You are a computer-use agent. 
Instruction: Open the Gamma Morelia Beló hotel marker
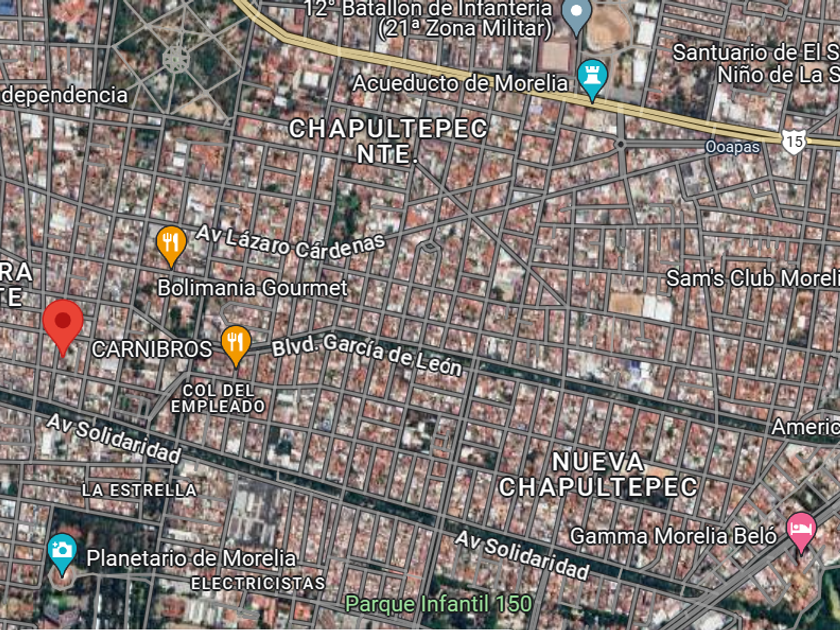(801, 532)
